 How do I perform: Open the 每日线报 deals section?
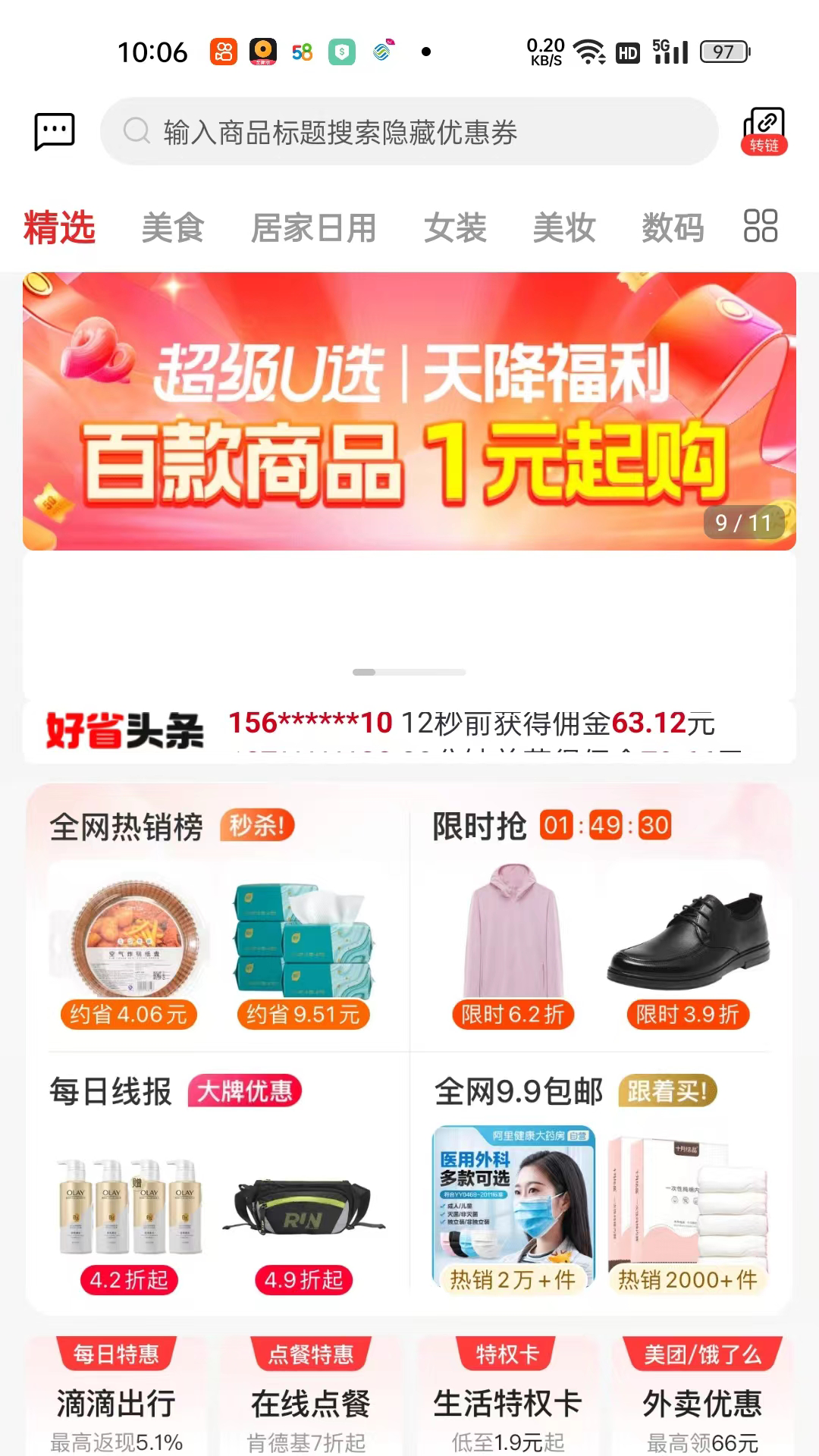pos(111,1092)
